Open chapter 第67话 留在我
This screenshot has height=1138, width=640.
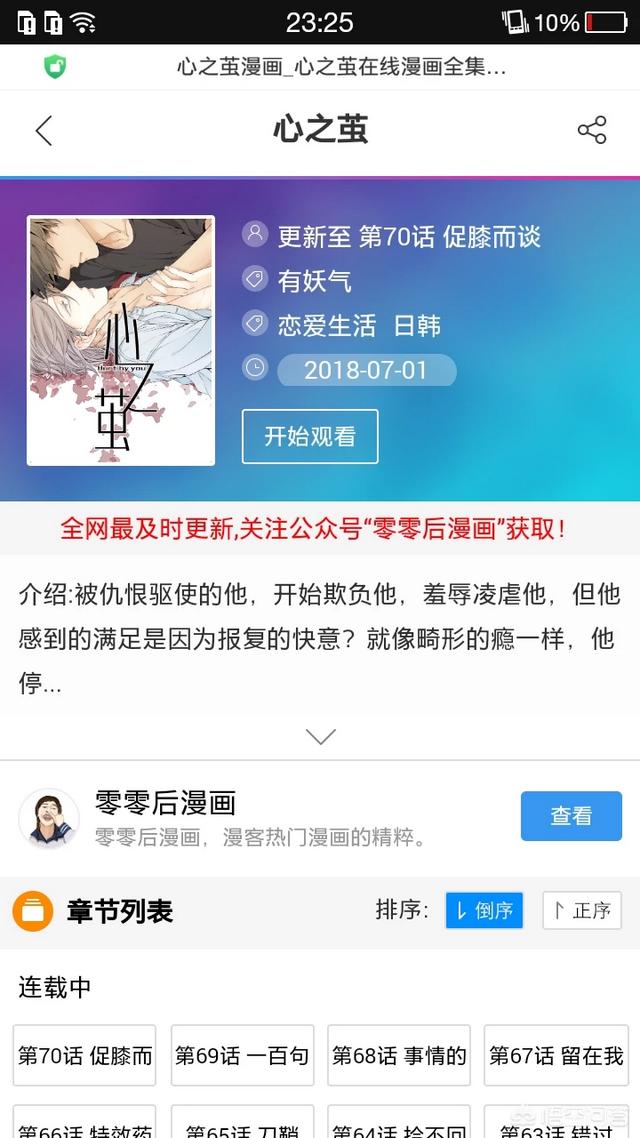[x=556, y=1055]
